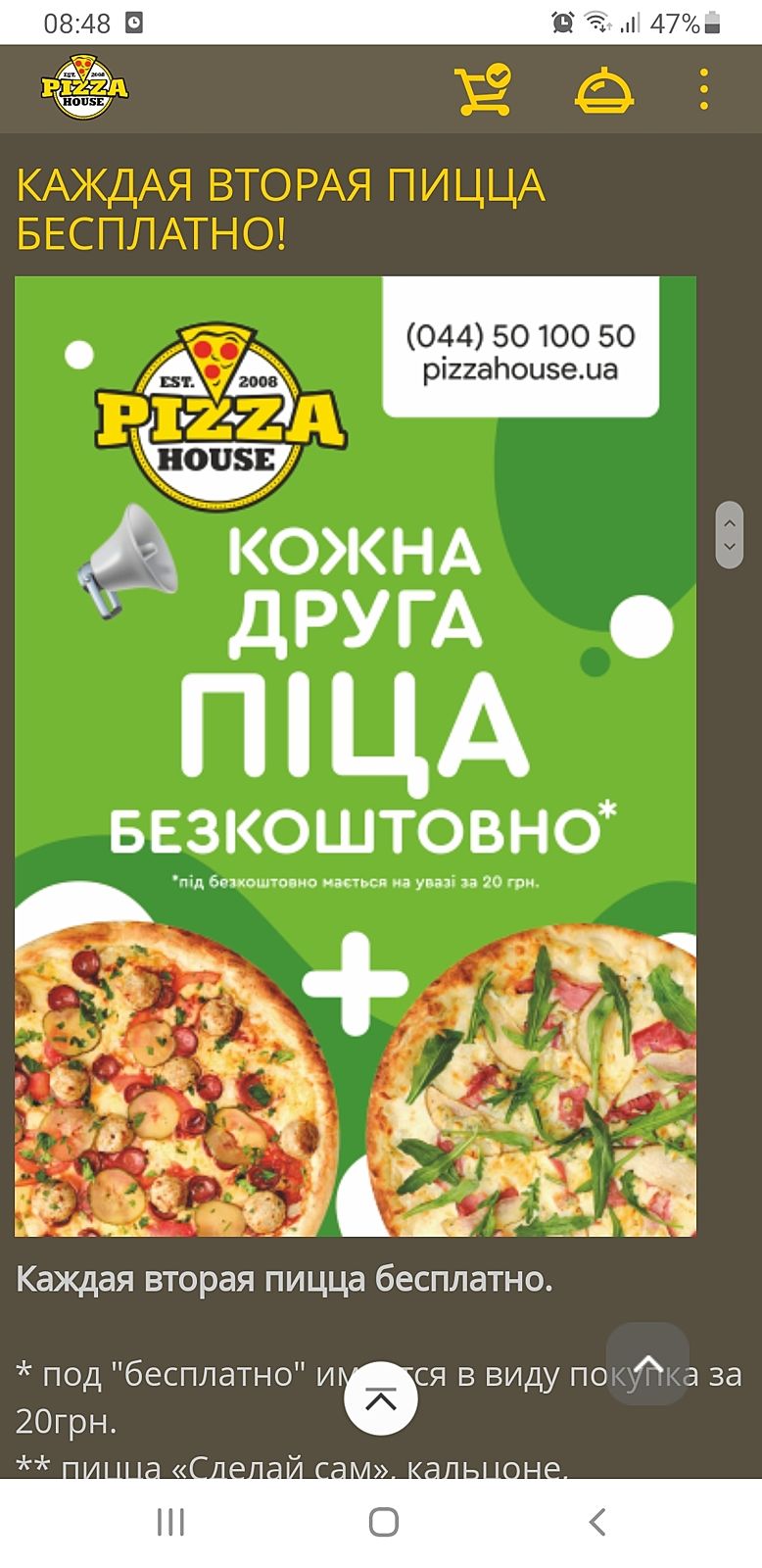Screen dimensions: 762x1568
Task: Go back using the system back button
Action: click(x=597, y=1521)
